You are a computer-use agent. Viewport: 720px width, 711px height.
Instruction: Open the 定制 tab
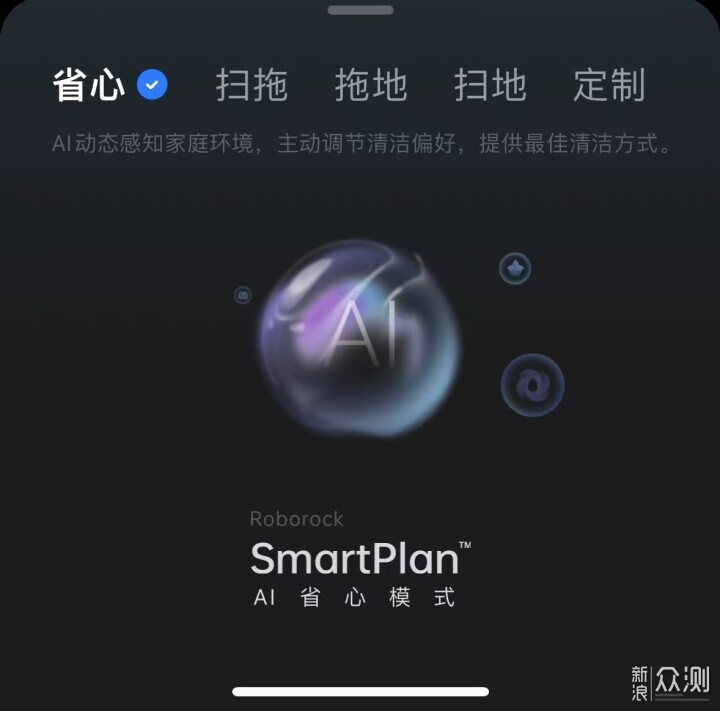(609, 86)
